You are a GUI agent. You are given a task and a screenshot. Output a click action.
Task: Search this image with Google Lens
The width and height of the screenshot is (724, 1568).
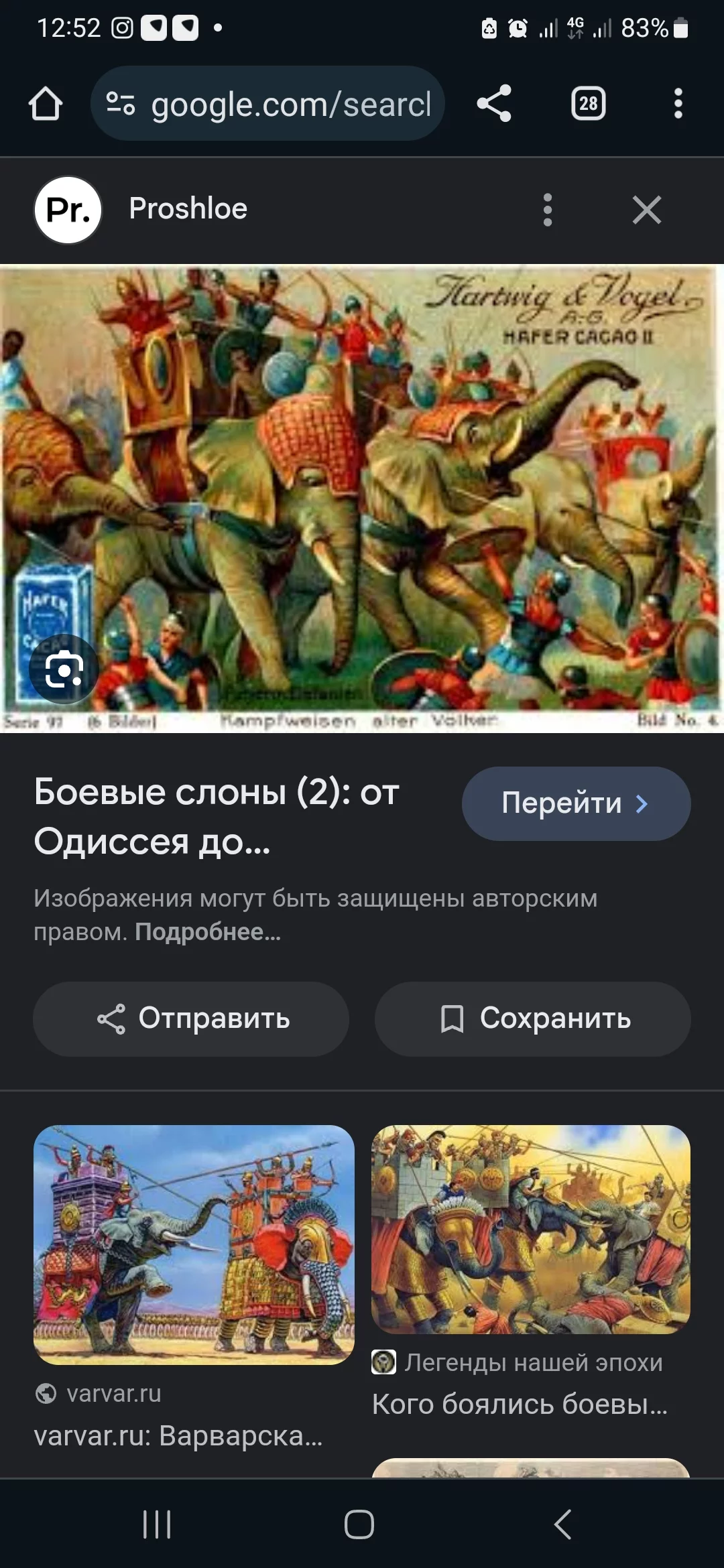pyautogui.click(x=64, y=669)
